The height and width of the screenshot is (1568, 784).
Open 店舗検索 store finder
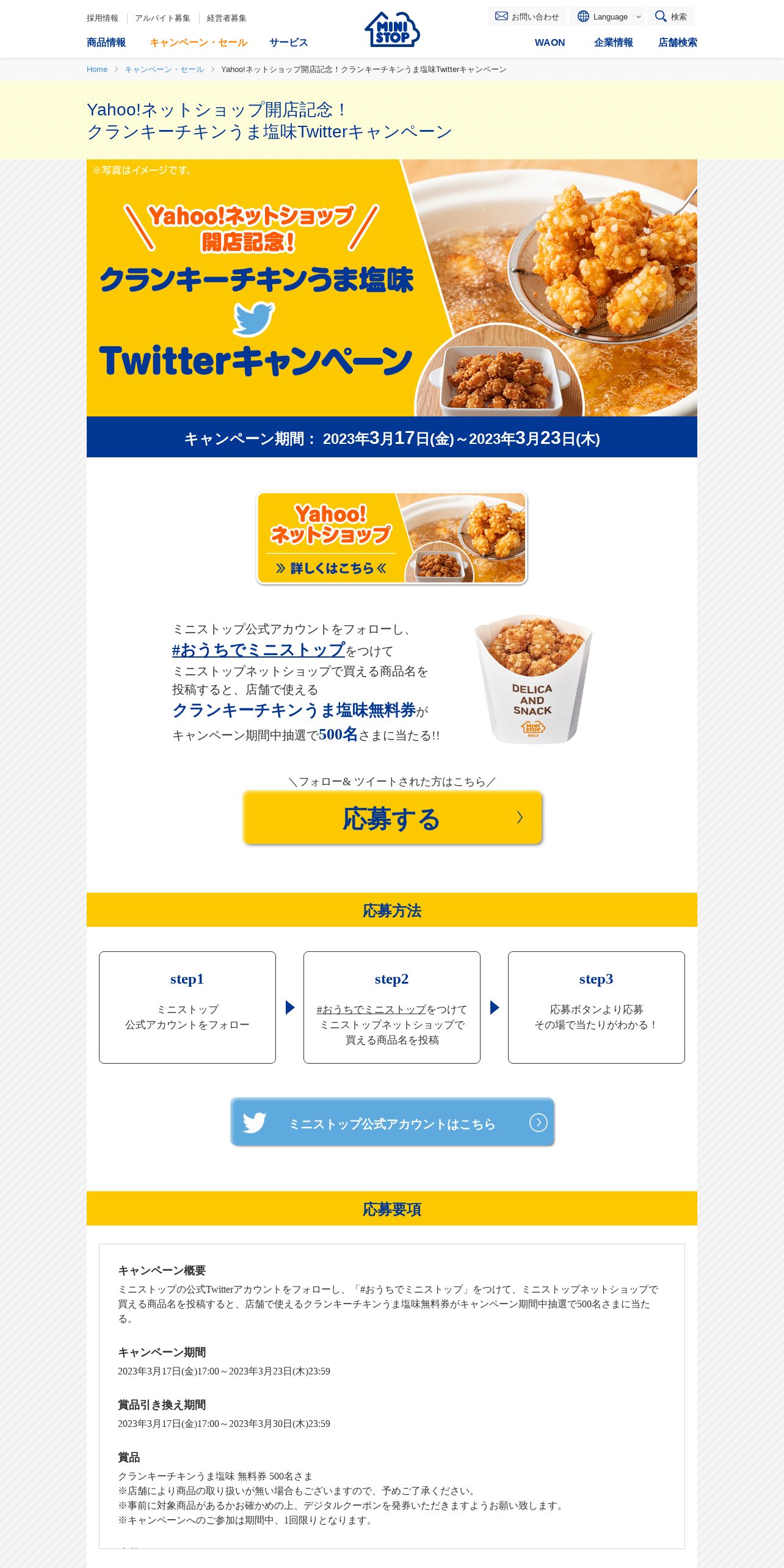(x=678, y=43)
